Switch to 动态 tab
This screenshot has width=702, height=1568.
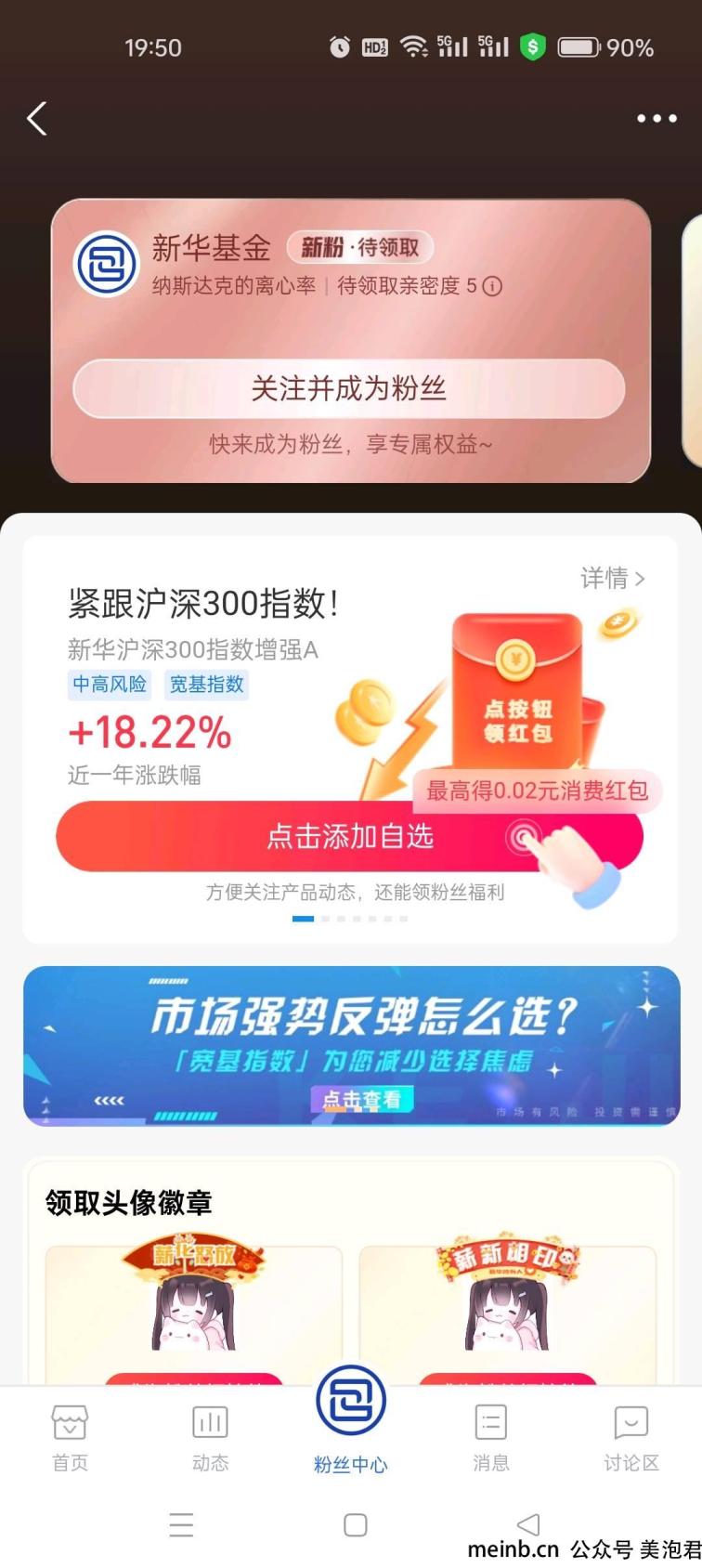click(210, 1438)
